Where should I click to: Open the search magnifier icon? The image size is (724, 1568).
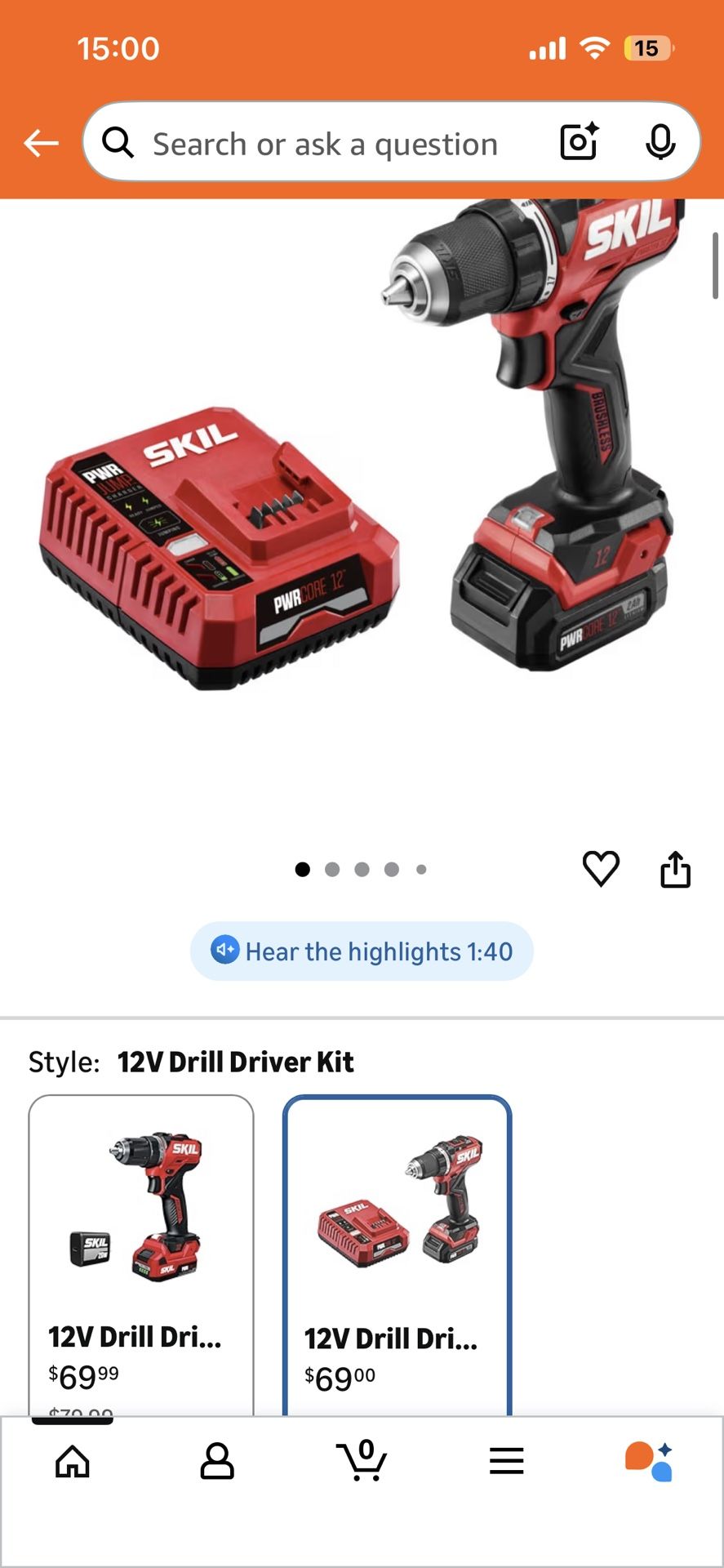tap(119, 142)
